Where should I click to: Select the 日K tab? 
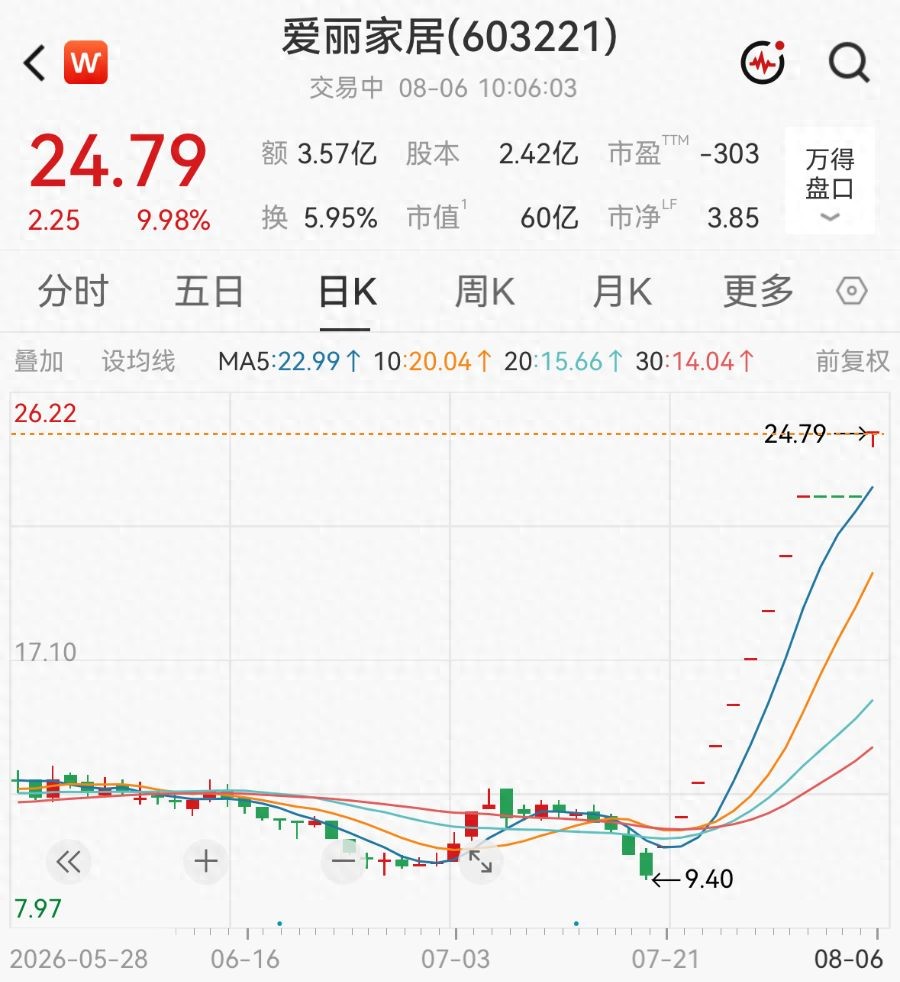pyautogui.click(x=347, y=292)
